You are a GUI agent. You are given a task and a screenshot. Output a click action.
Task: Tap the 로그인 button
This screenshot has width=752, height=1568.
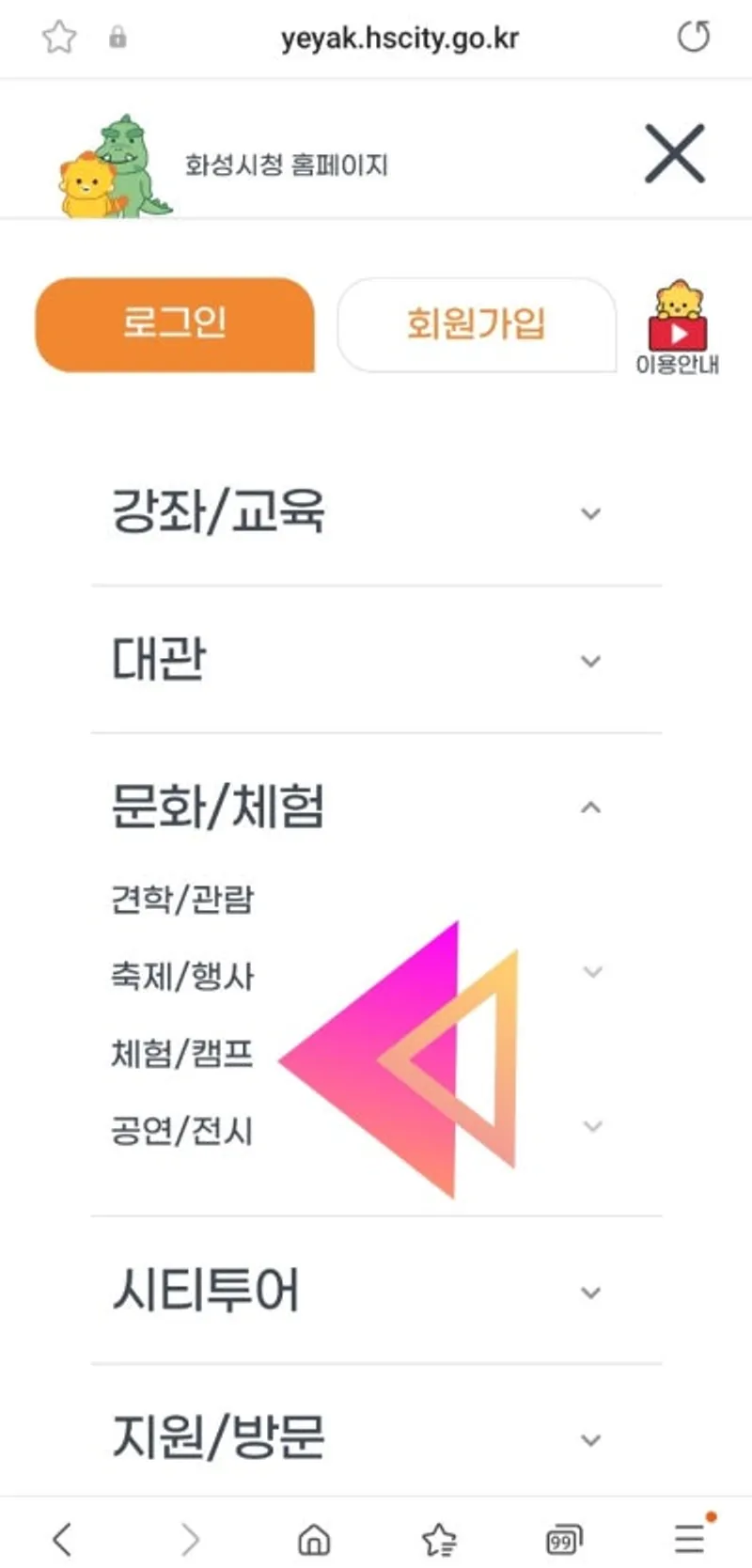tap(175, 324)
